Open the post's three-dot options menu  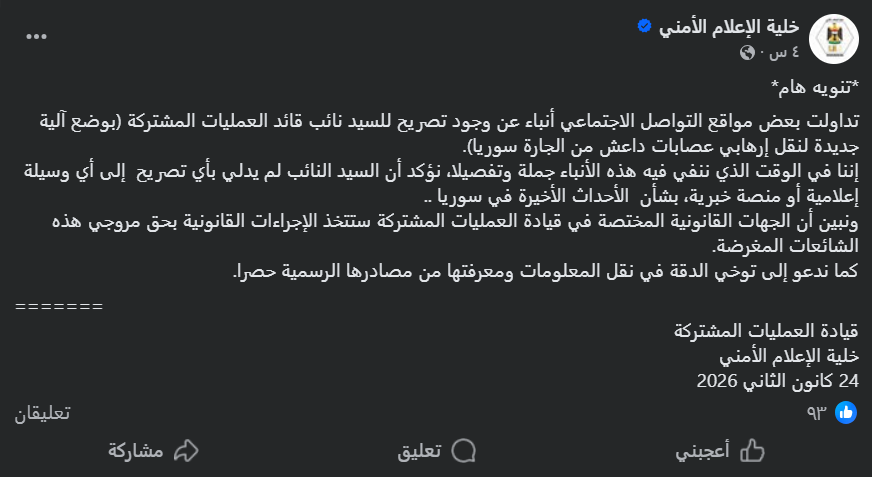(37, 36)
